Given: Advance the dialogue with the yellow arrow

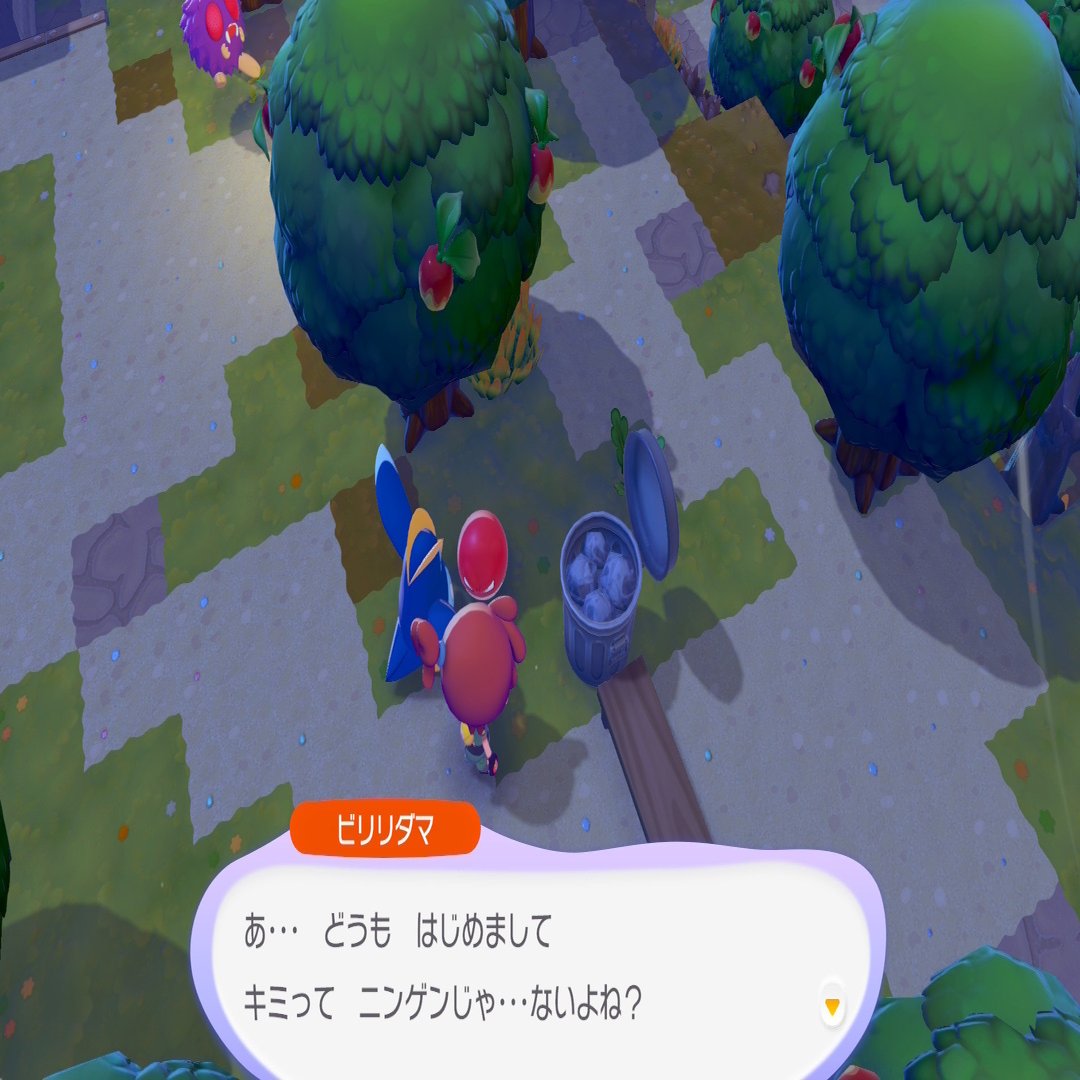Looking at the screenshot, I should point(832,1004).
